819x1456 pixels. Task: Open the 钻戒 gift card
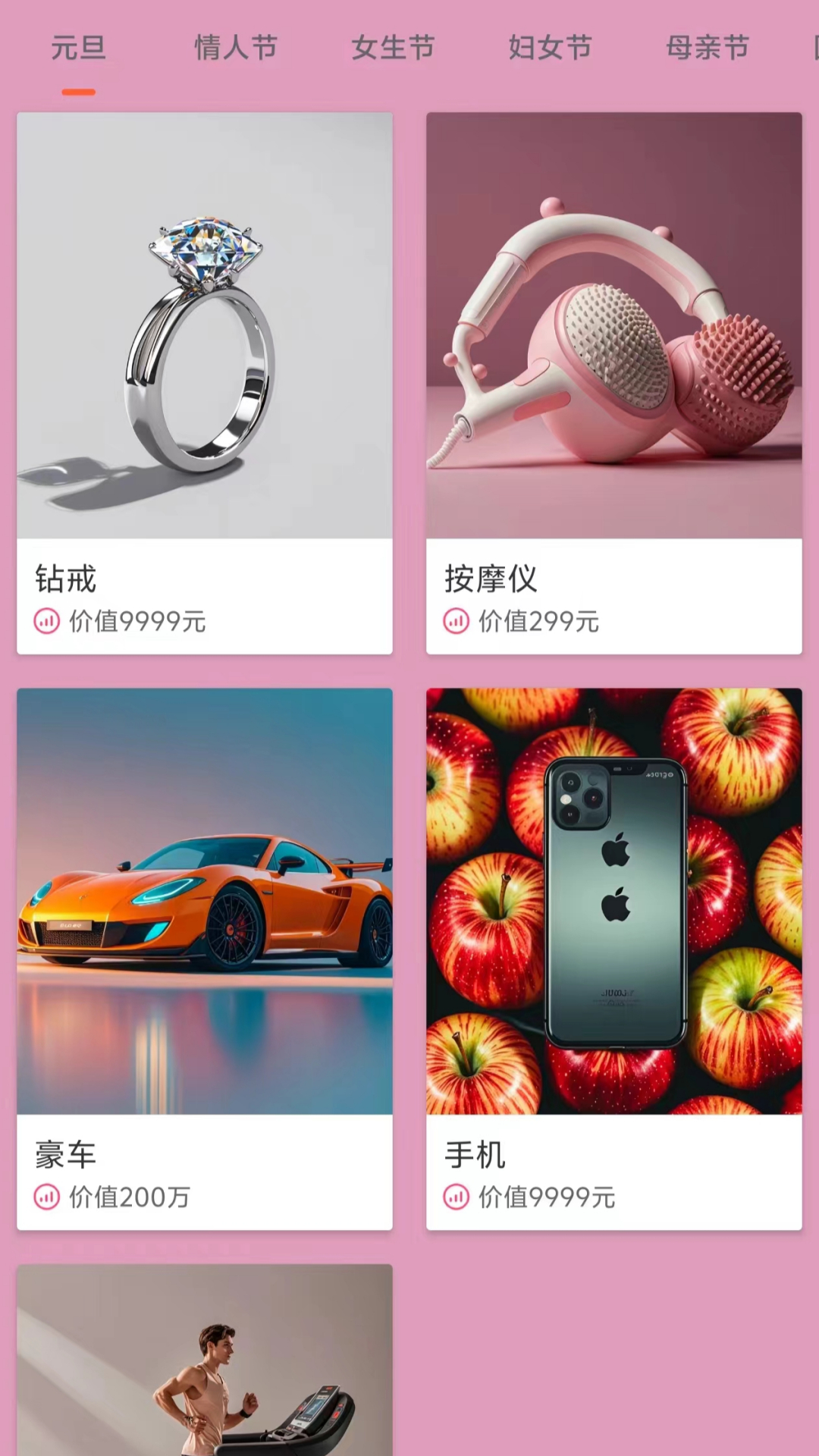click(x=205, y=383)
